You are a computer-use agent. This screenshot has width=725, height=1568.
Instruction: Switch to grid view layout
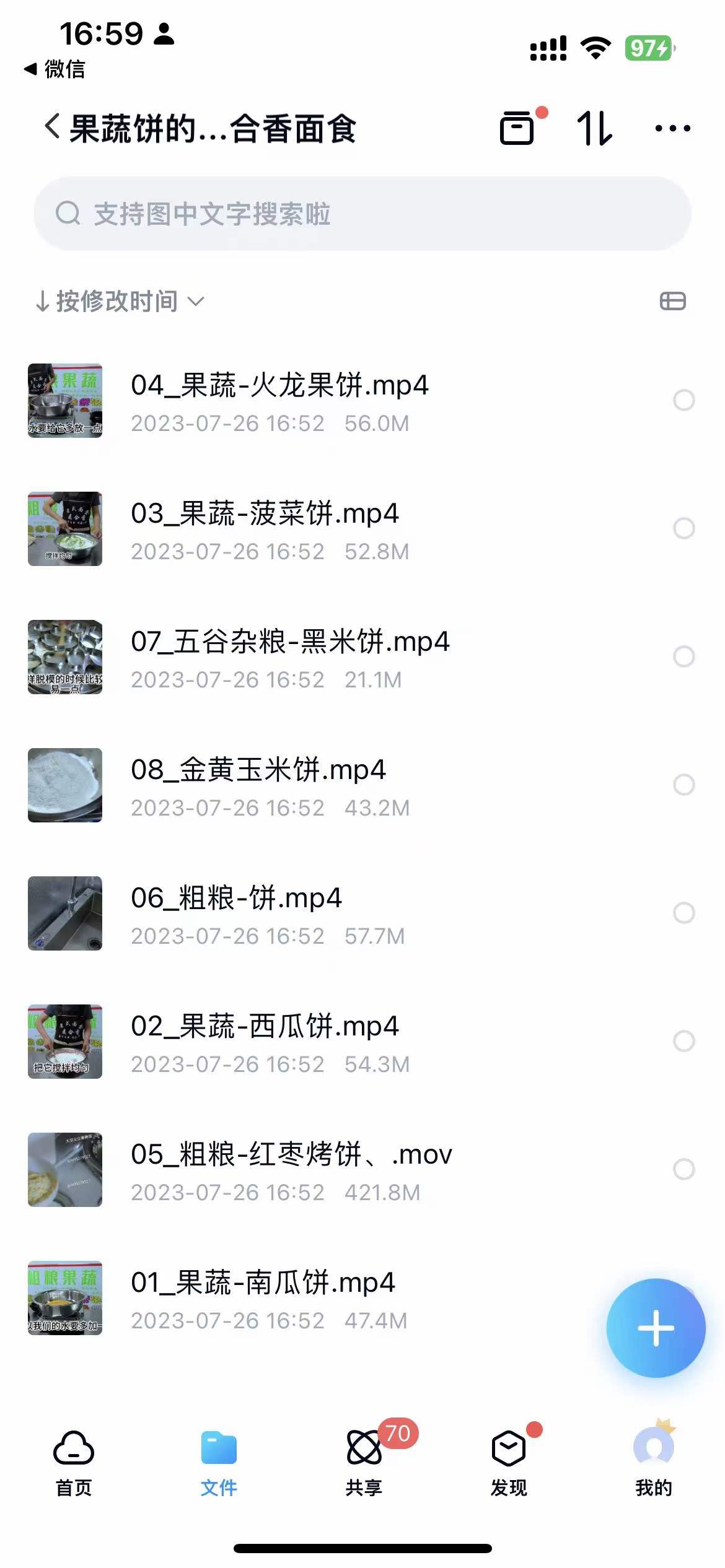(673, 302)
